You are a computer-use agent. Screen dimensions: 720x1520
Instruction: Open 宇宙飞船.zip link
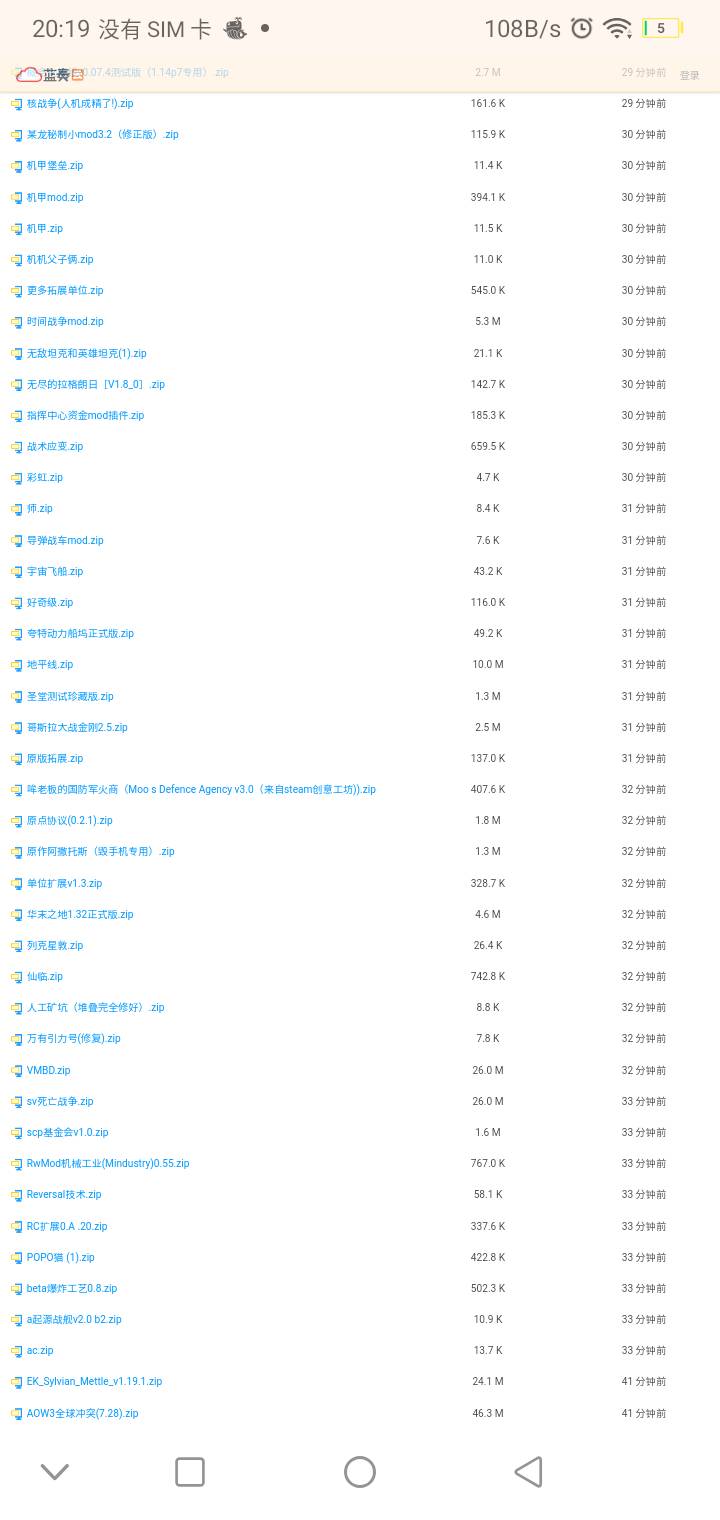[55, 572]
